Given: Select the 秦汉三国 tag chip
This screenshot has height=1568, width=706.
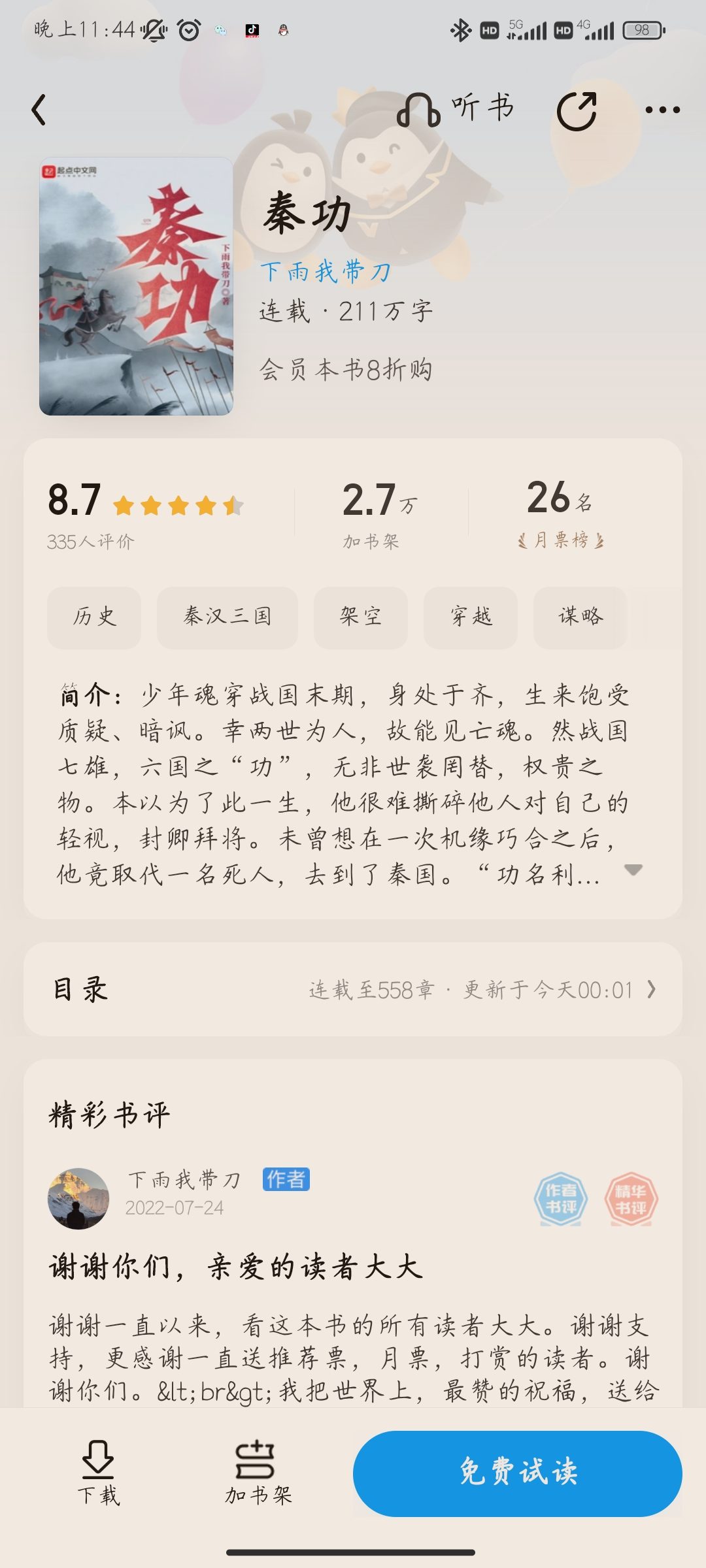Looking at the screenshot, I should (x=227, y=617).
